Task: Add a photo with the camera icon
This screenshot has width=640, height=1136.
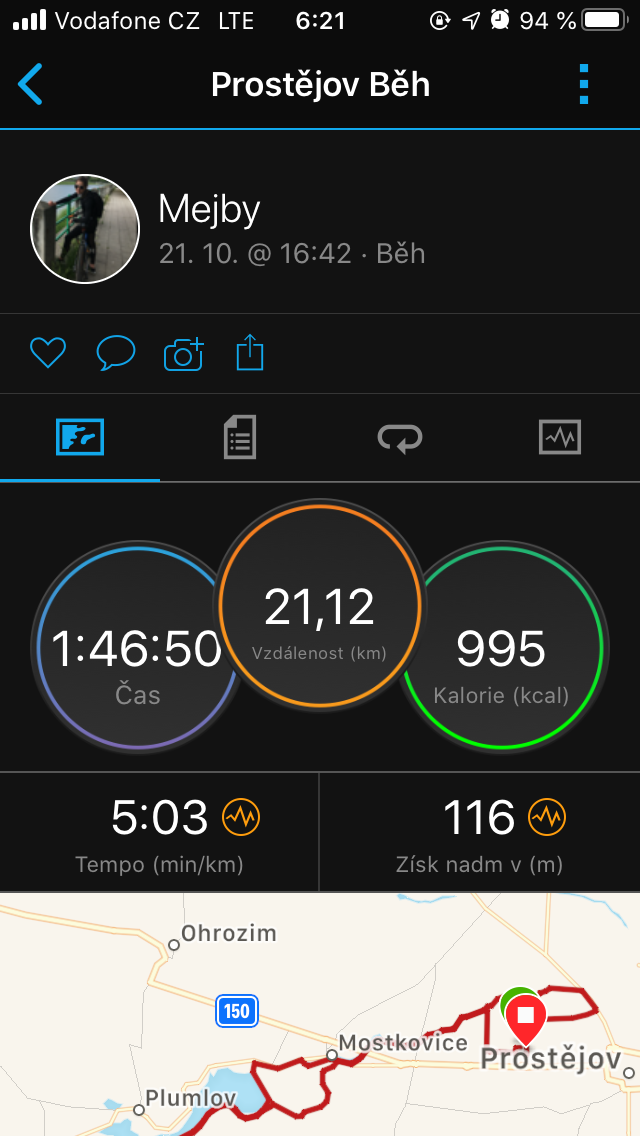Action: [183, 354]
